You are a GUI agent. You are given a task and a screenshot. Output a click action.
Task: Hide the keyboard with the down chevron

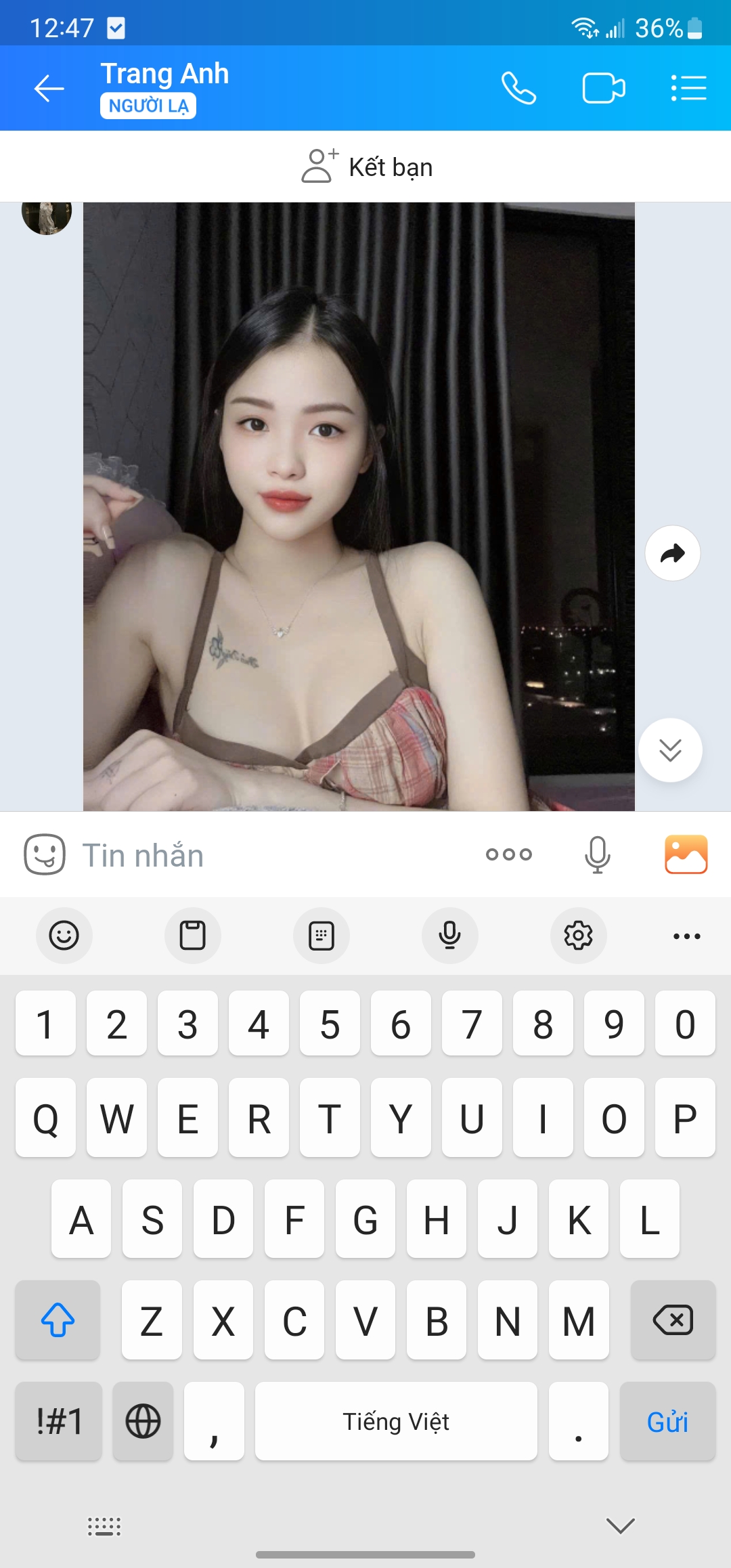click(x=620, y=1526)
